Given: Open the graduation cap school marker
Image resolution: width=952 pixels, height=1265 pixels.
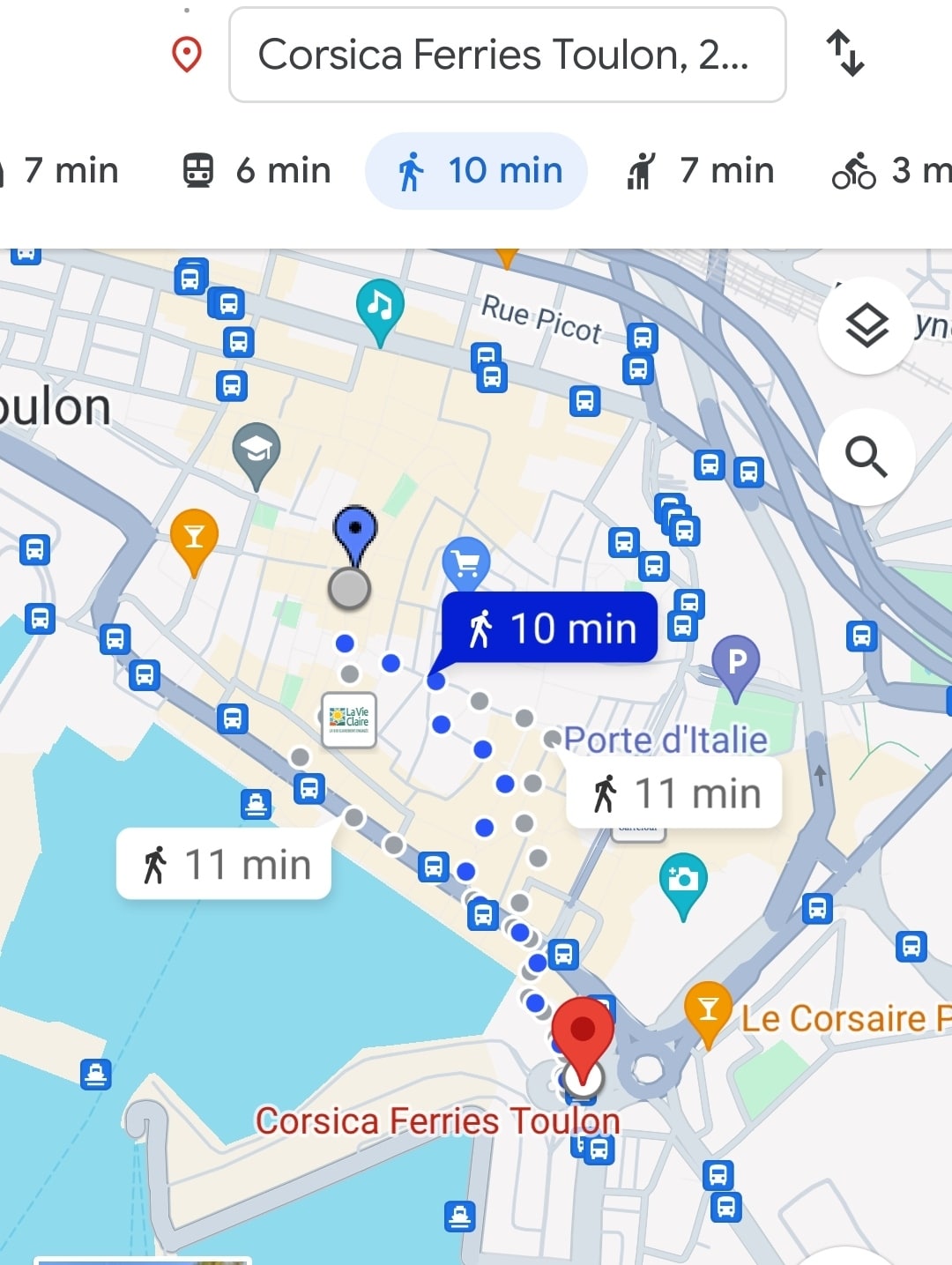Looking at the screenshot, I should (x=257, y=450).
